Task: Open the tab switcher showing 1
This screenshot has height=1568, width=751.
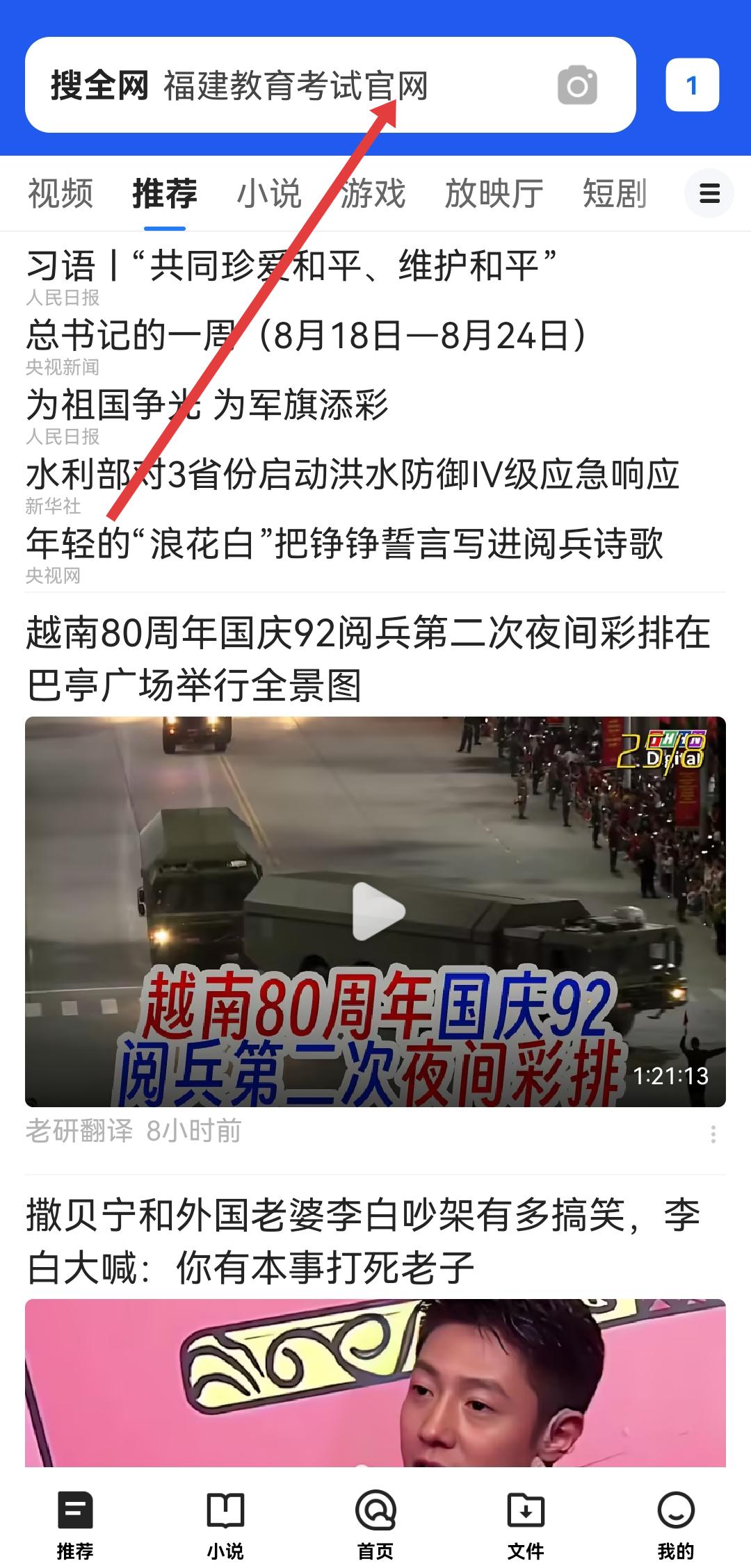Action: click(692, 85)
